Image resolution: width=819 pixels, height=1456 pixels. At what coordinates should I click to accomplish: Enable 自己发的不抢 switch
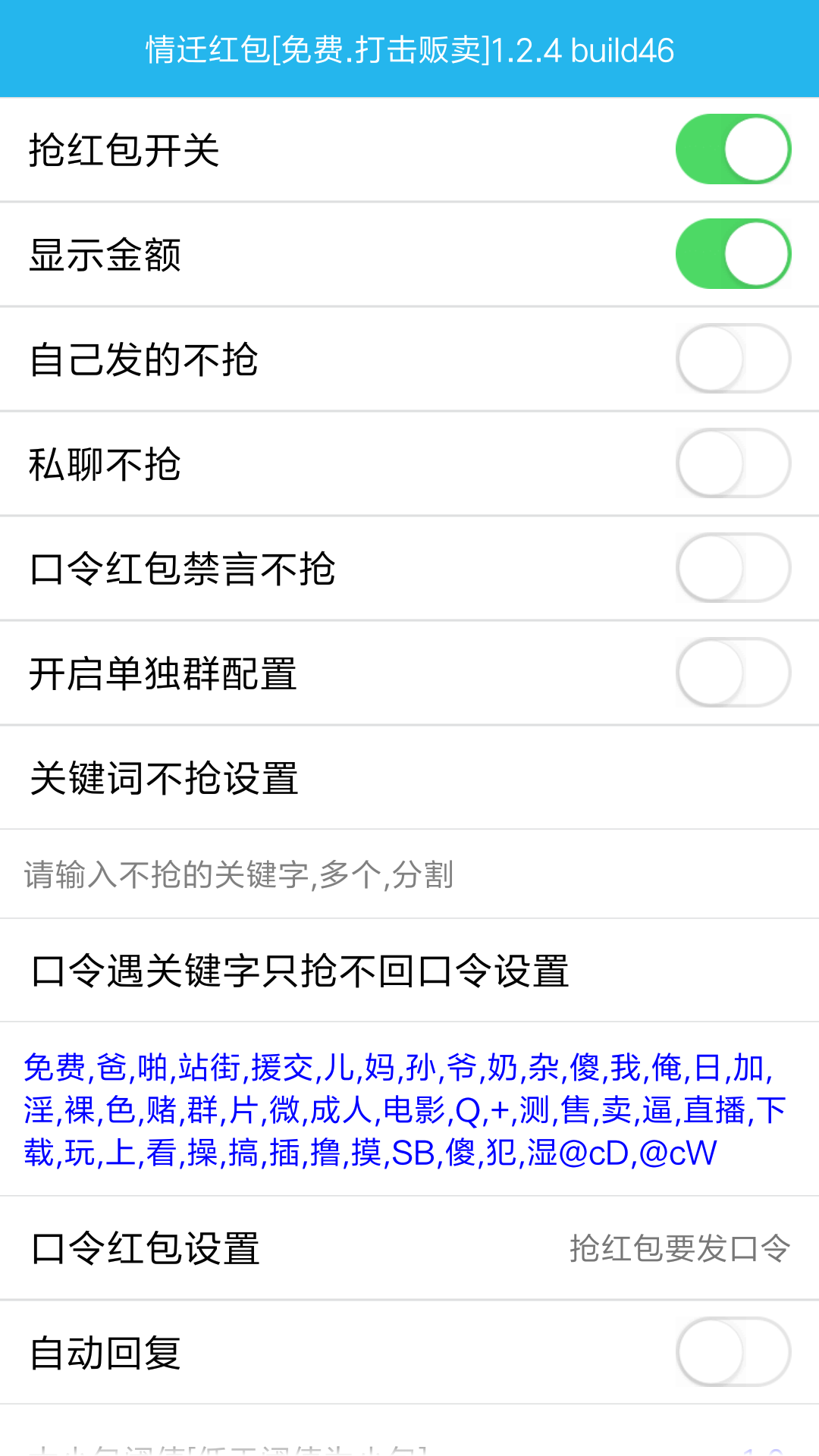[733, 359]
